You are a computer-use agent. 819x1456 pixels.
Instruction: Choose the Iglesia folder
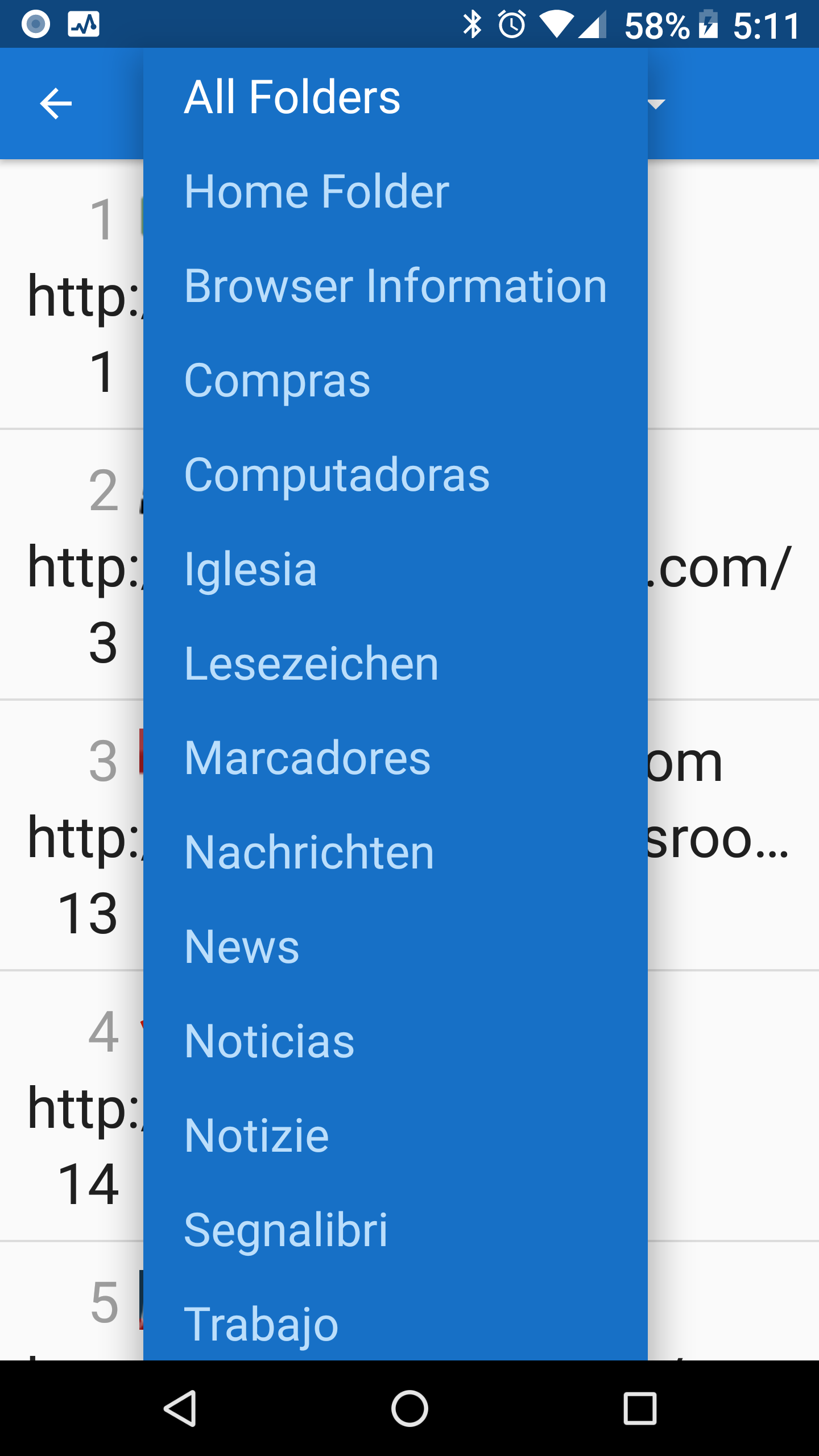395,569
